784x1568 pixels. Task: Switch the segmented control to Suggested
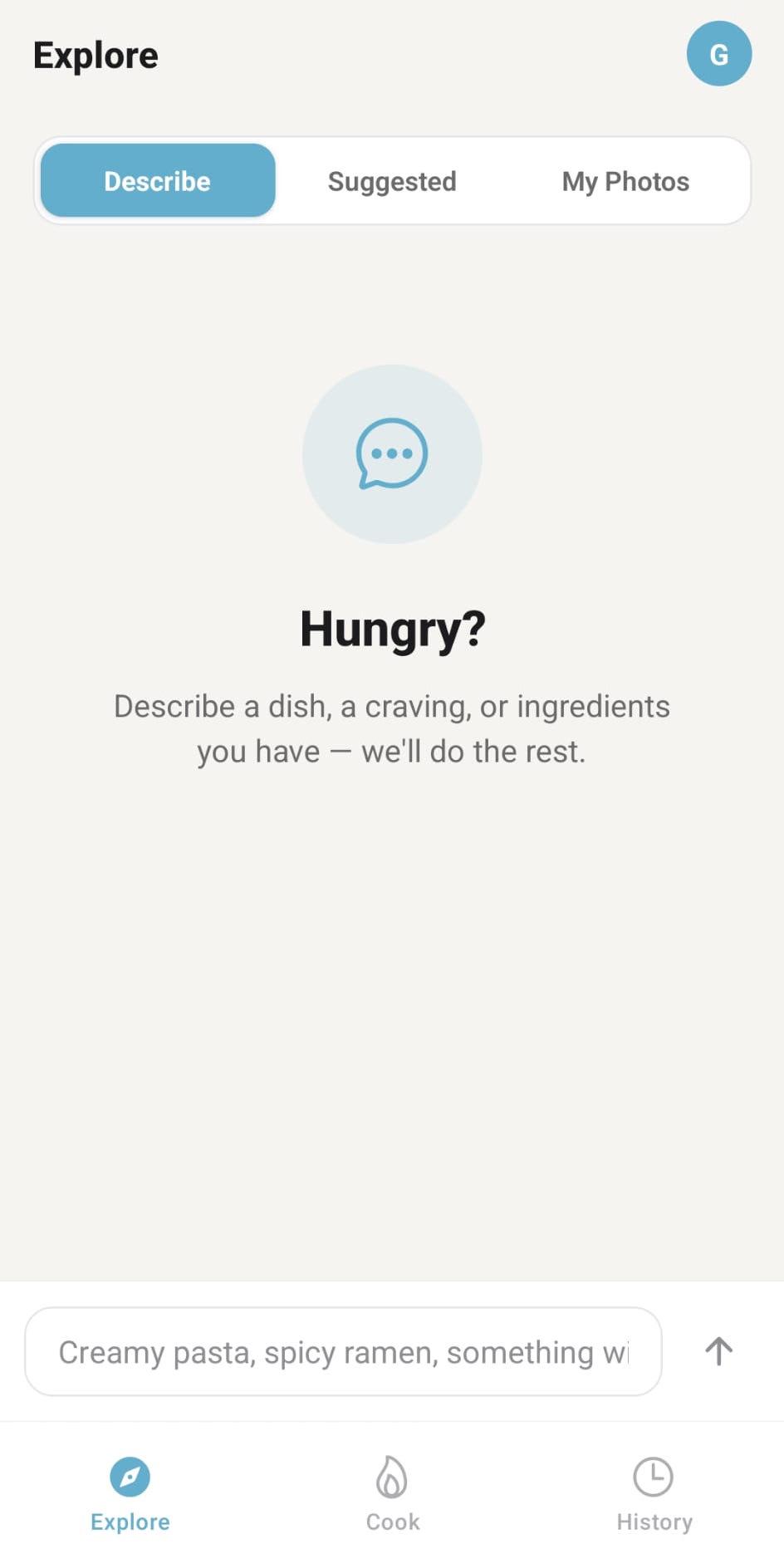392,180
